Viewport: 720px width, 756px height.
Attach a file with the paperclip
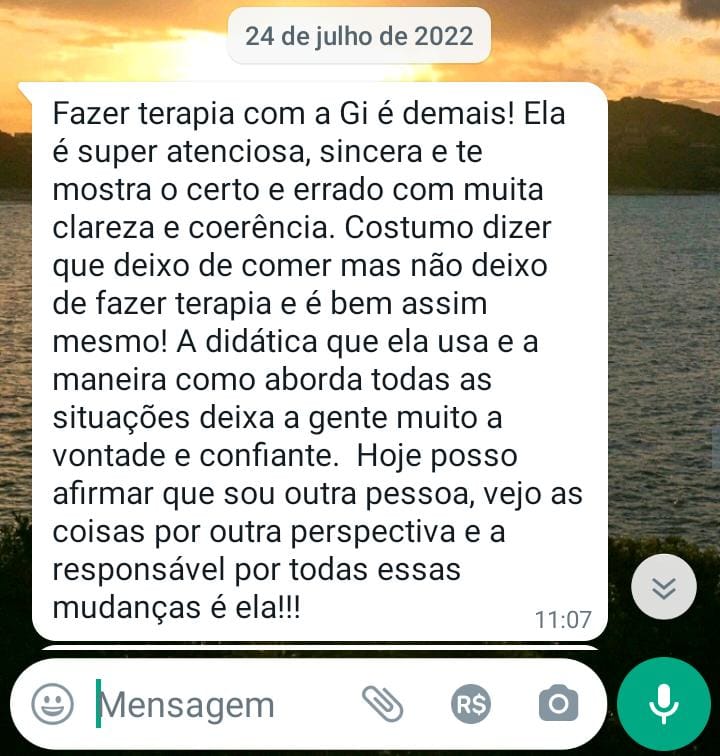point(382,704)
